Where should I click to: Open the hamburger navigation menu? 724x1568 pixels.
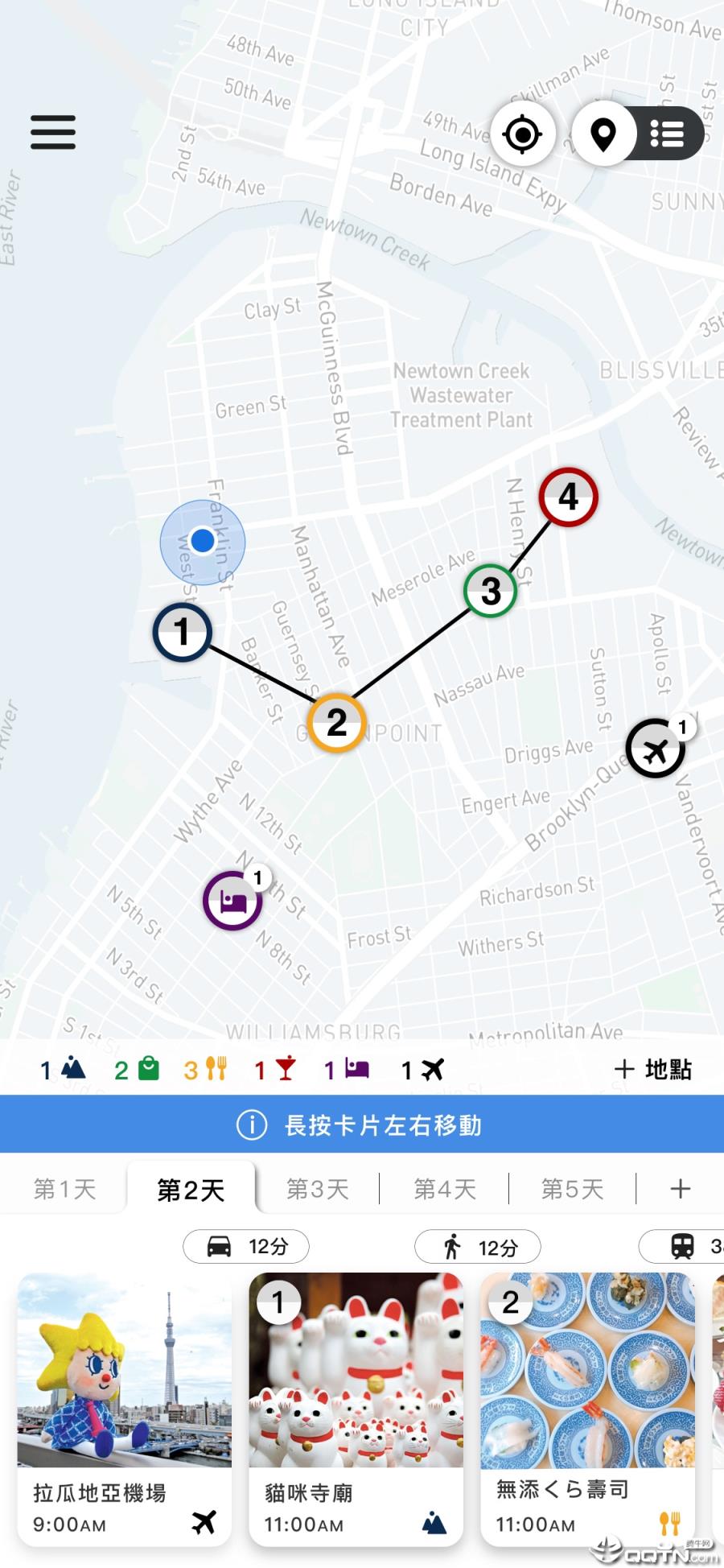tap(52, 133)
